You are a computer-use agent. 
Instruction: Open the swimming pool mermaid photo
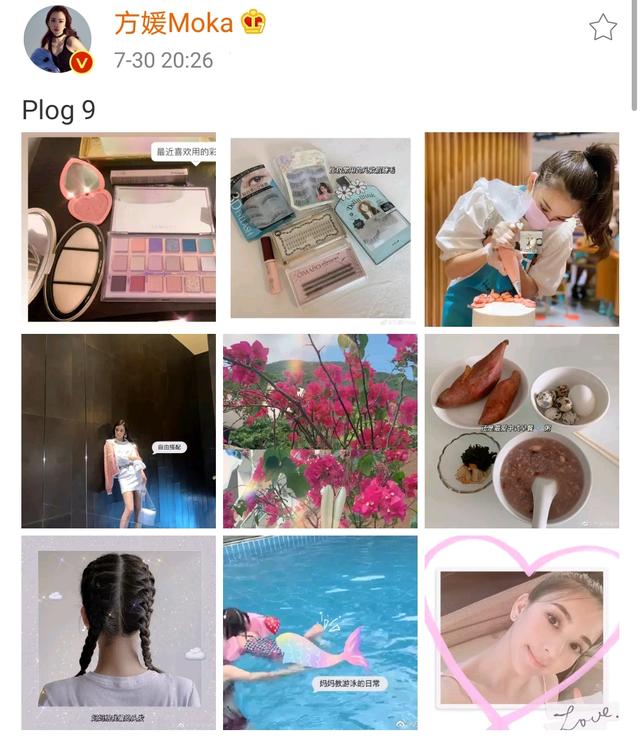coord(320,632)
